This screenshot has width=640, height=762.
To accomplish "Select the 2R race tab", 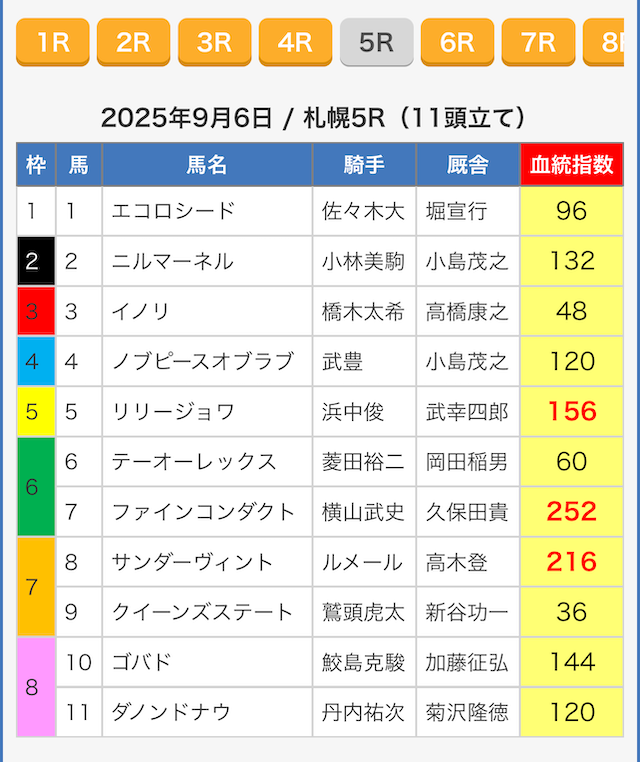I will click(134, 42).
